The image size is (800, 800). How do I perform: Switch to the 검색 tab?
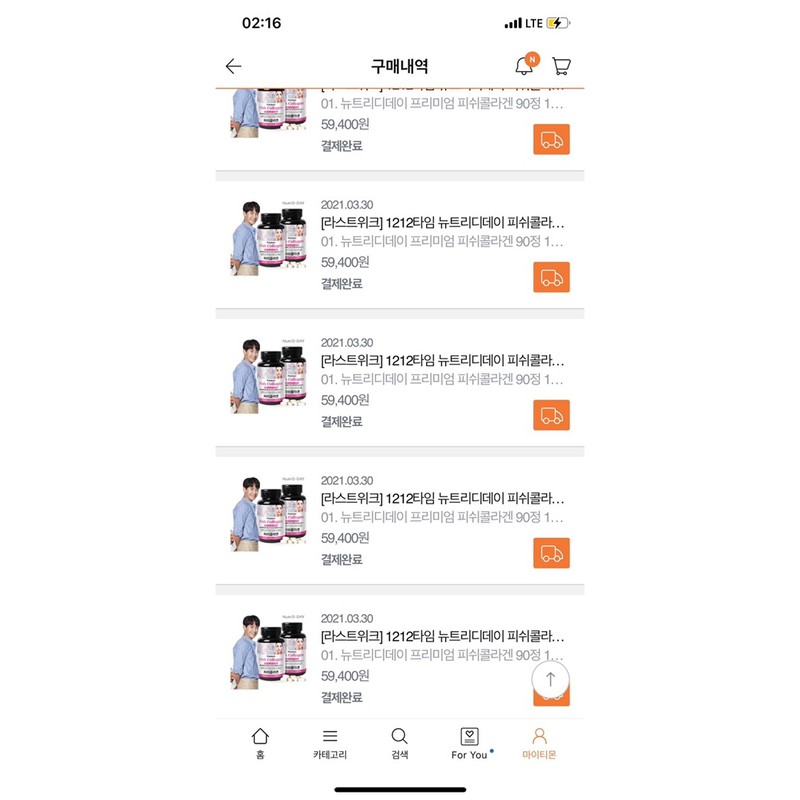point(399,743)
